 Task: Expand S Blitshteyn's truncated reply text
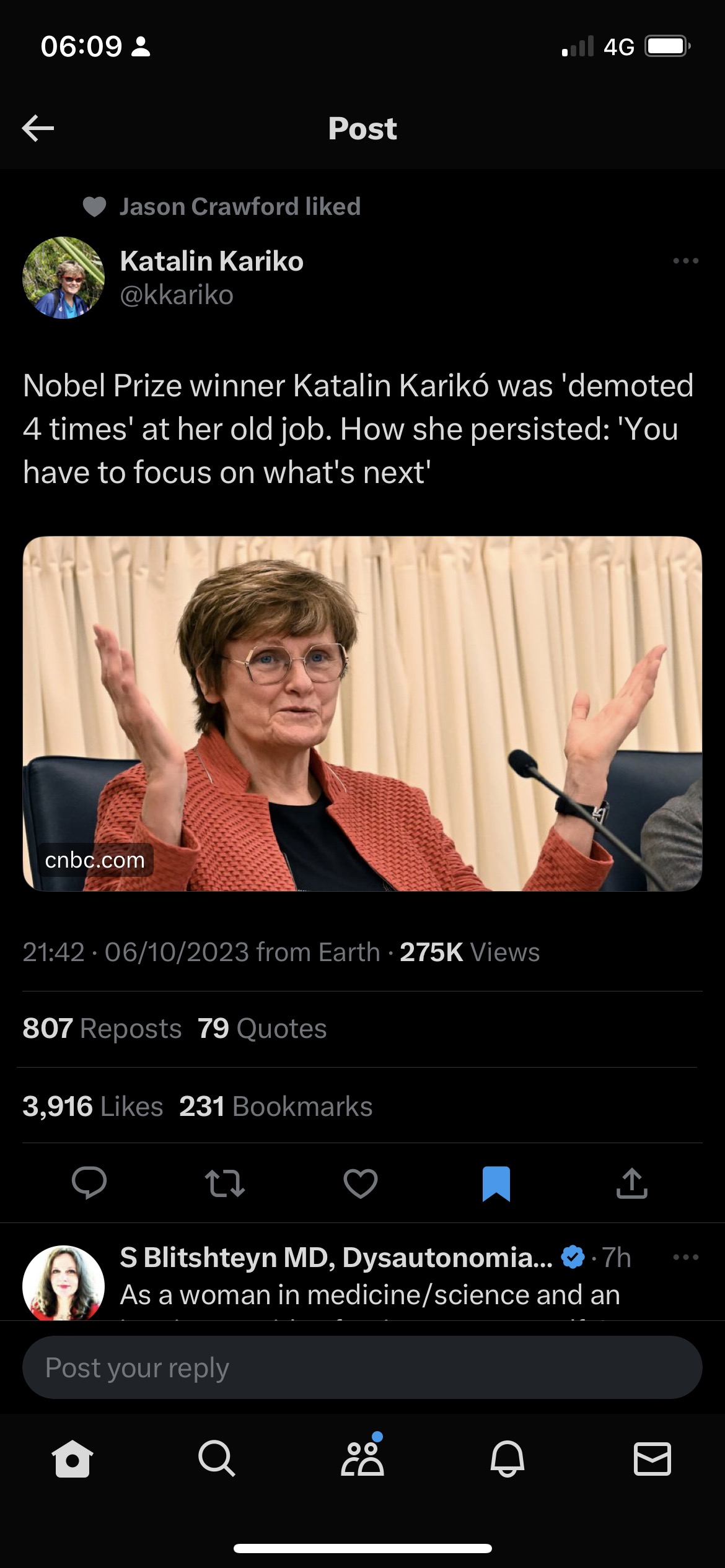coord(372,1294)
